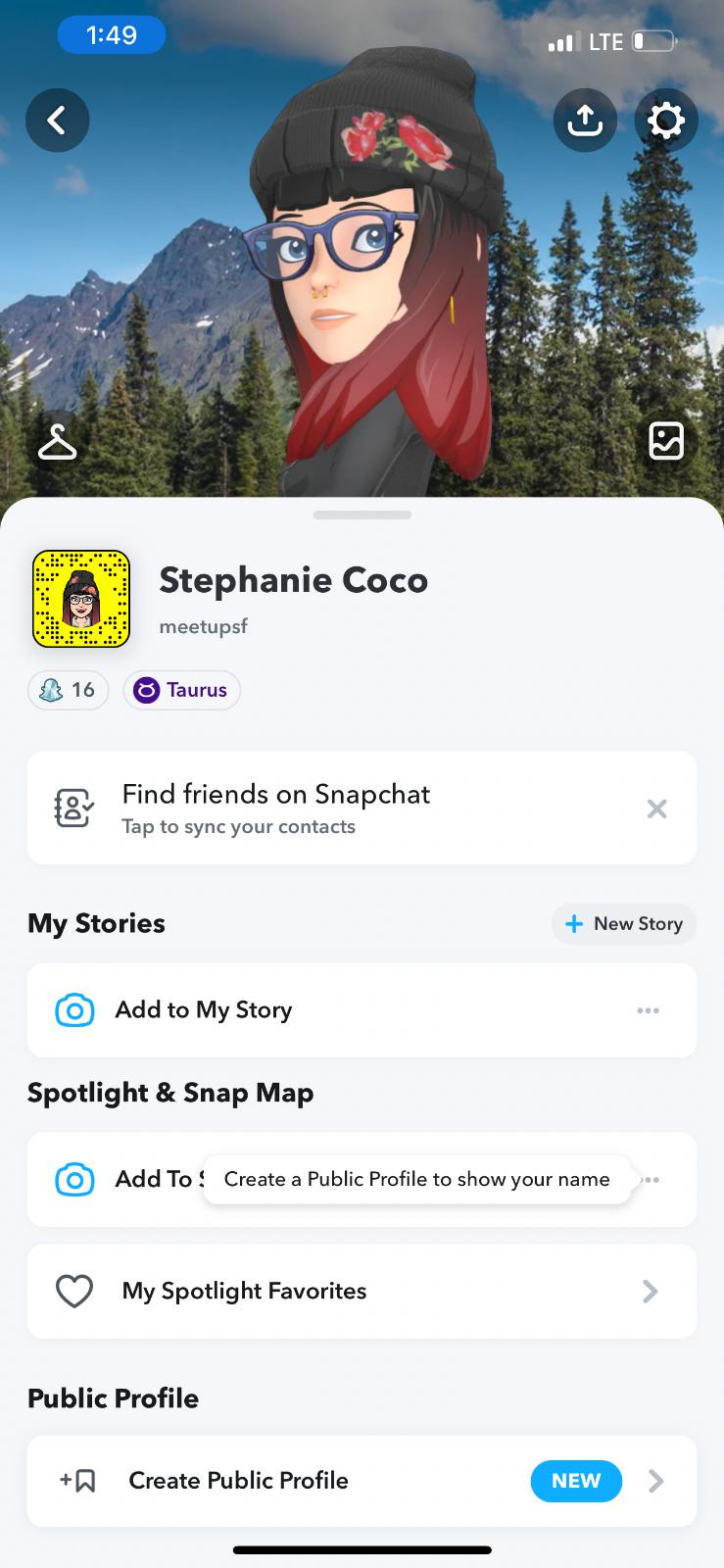Open the Snapcode next to Stephanie Coco
The height and width of the screenshot is (1568, 724).
(81, 599)
